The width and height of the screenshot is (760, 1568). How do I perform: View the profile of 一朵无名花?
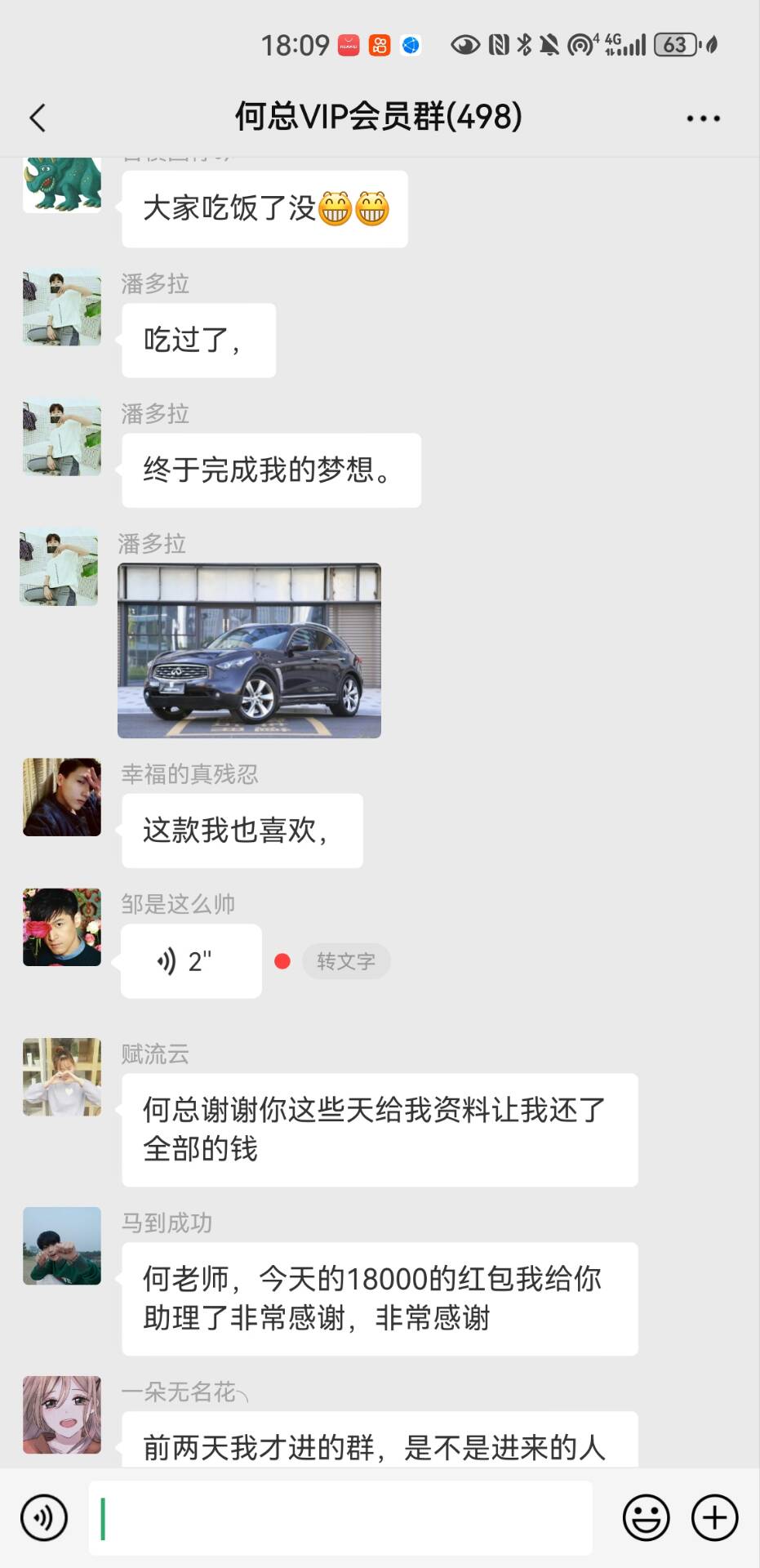(62, 1414)
